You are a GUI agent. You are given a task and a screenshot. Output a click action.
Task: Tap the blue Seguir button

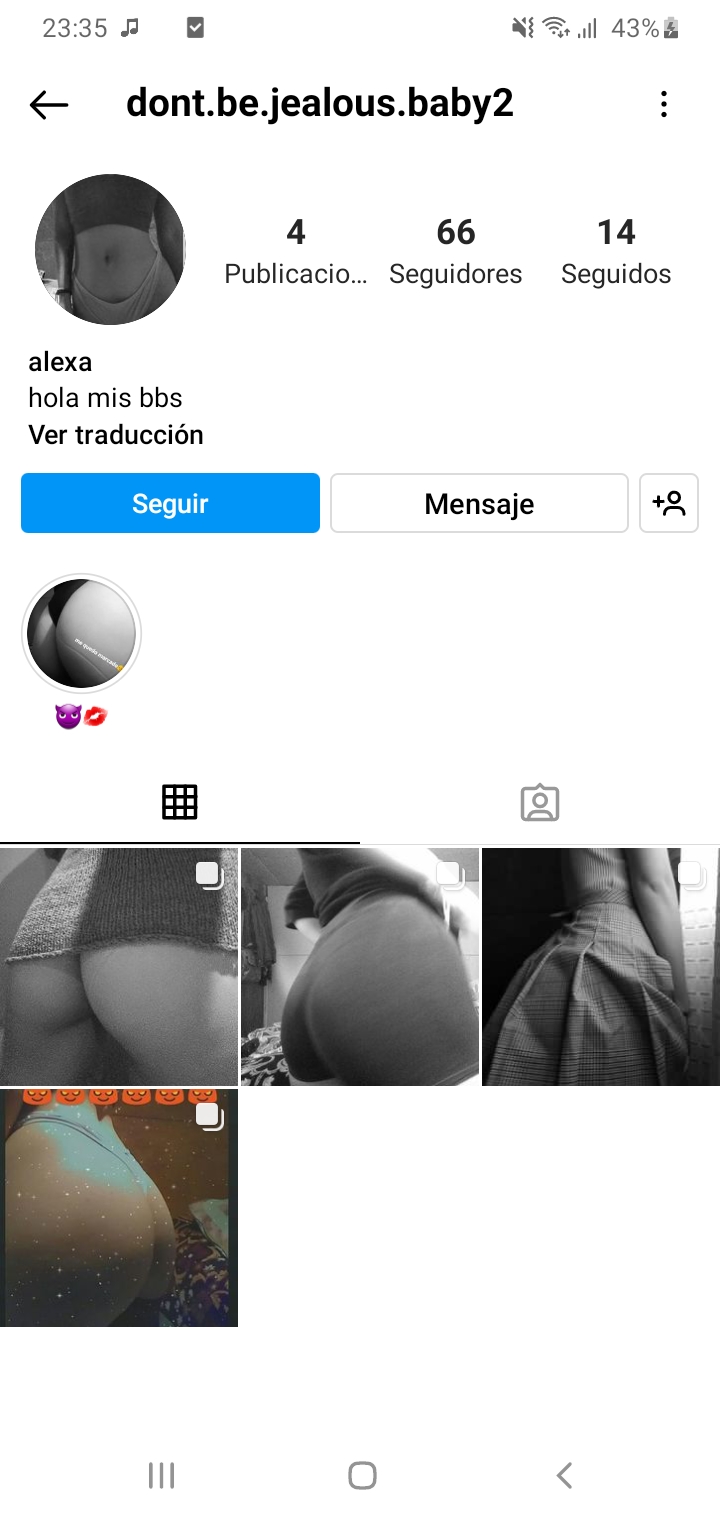click(x=170, y=503)
